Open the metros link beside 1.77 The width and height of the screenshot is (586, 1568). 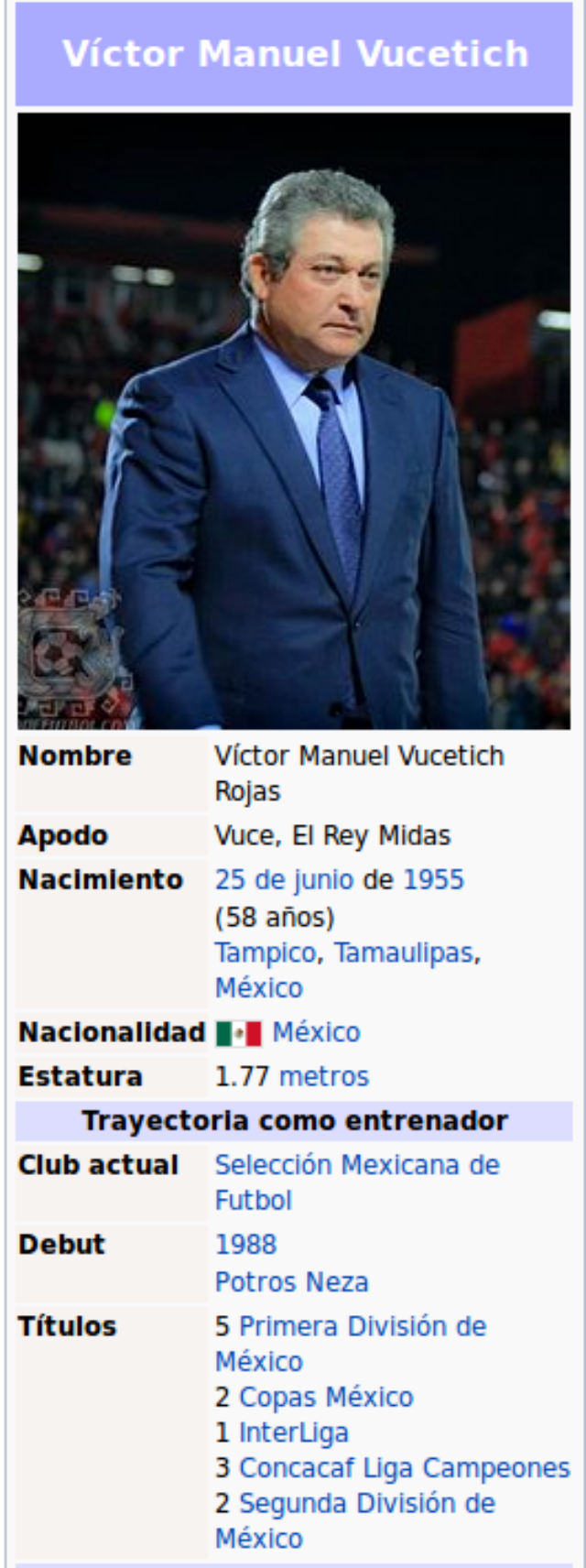click(324, 1076)
